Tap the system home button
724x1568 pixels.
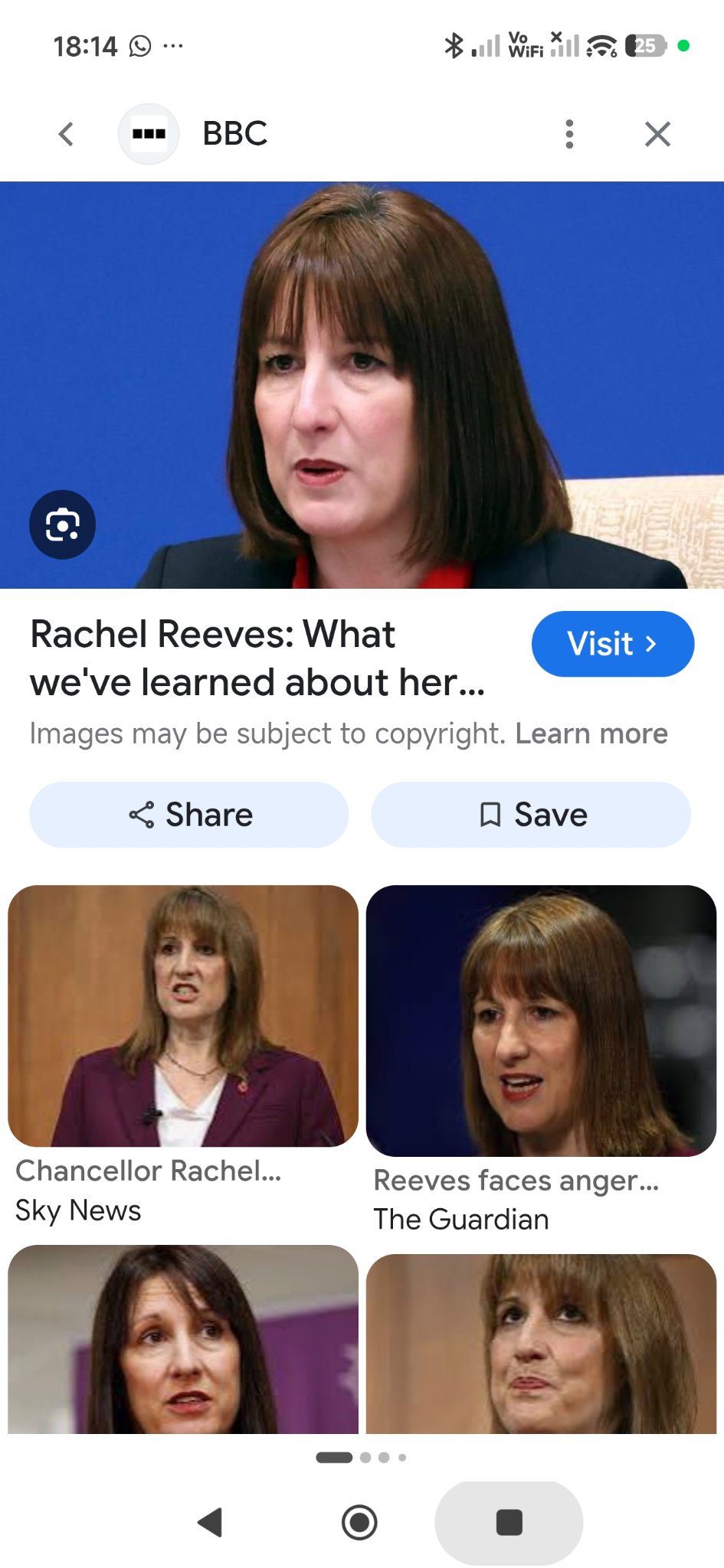tap(359, 1522)
